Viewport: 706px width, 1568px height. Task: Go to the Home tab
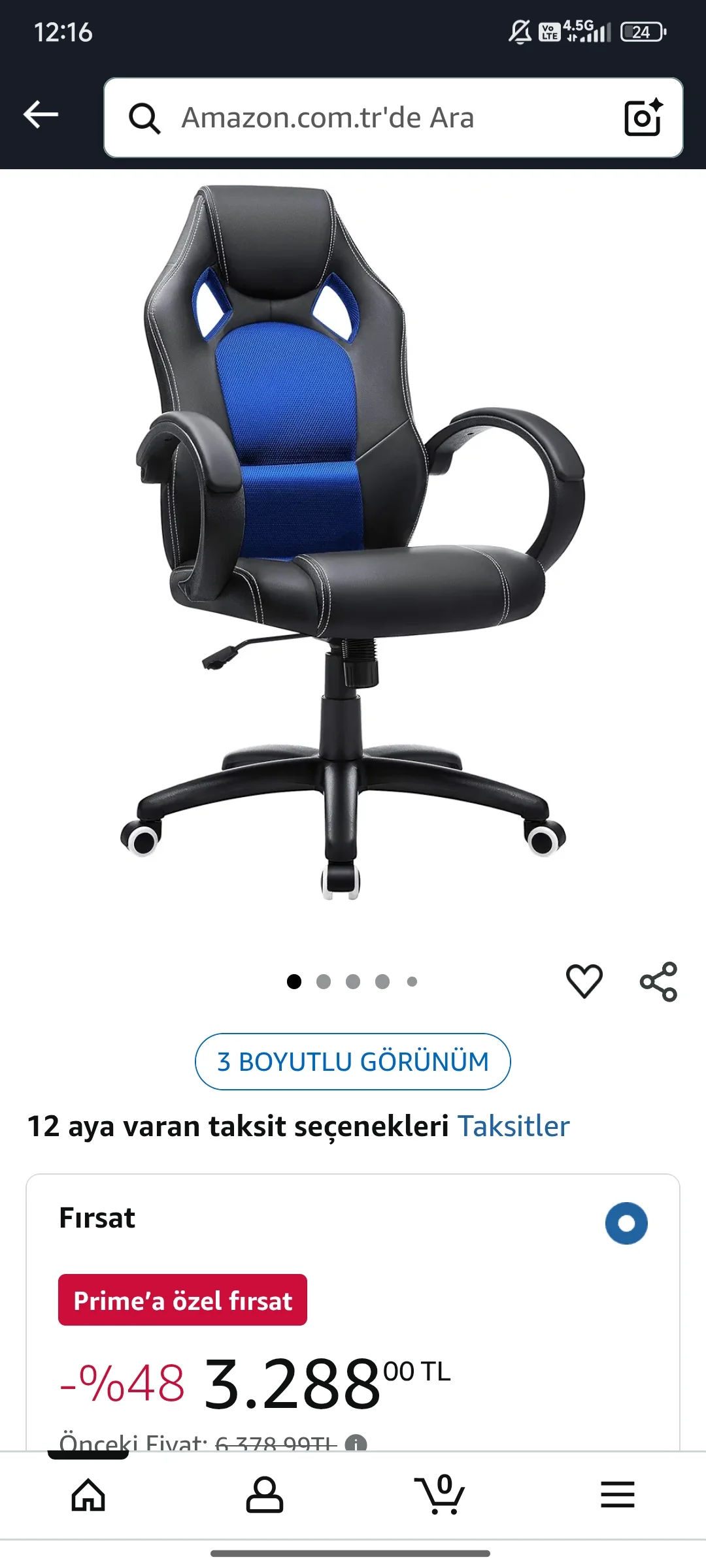click(88, 1495)
